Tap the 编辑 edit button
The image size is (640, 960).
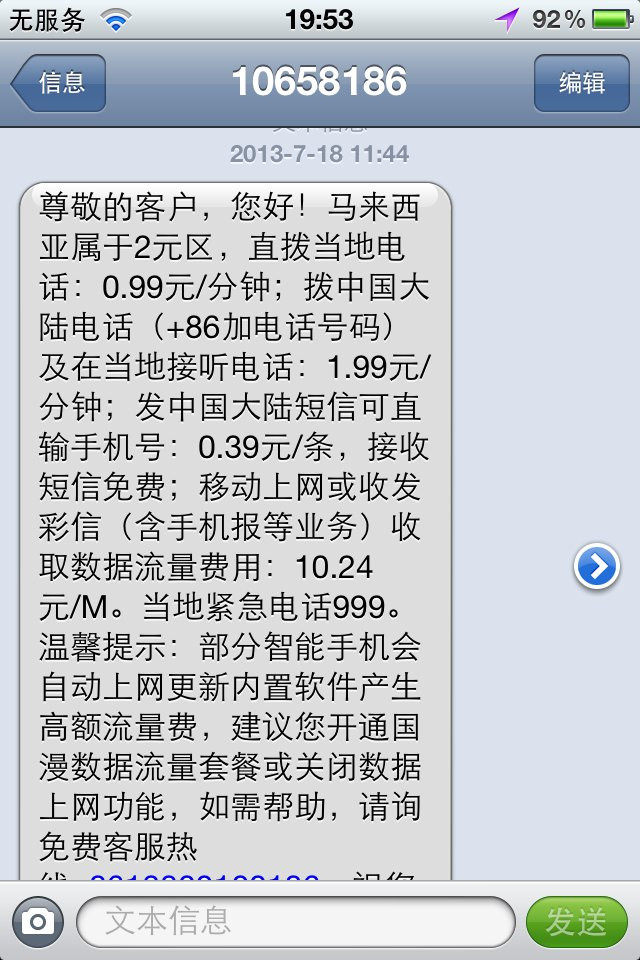[x=581, y=83]
